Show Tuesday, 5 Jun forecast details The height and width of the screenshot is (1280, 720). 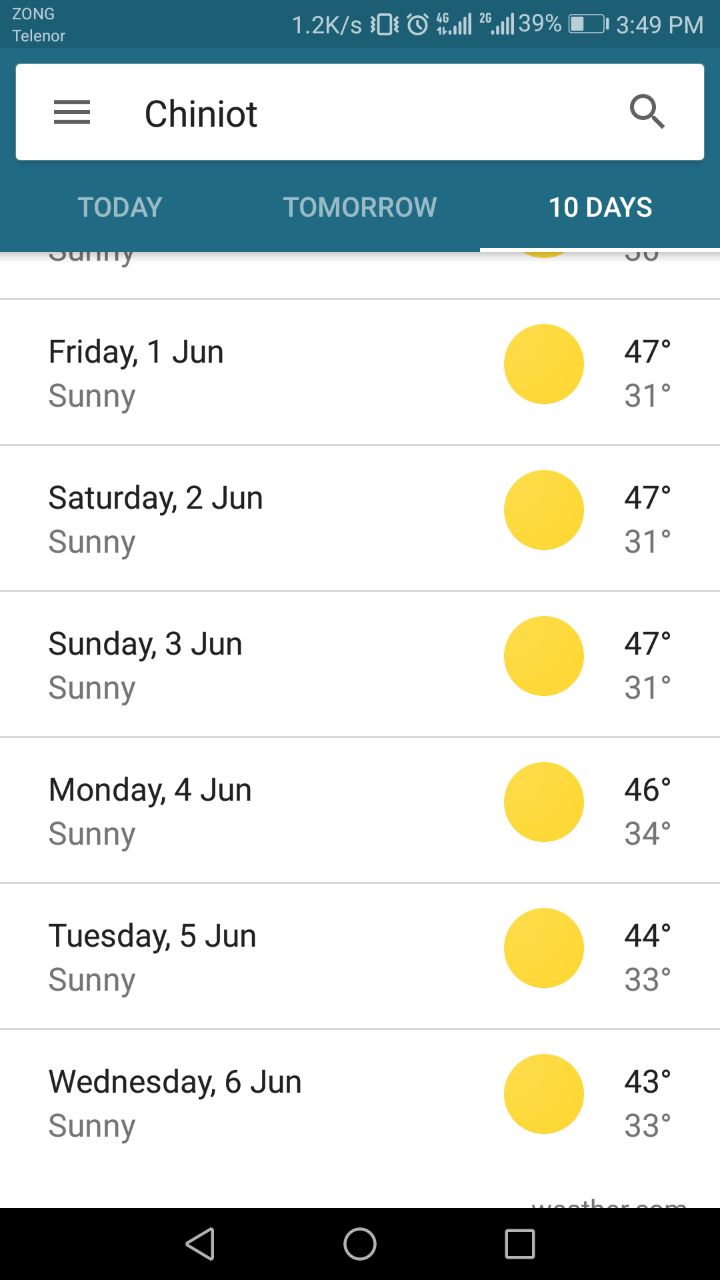(360, 956)
